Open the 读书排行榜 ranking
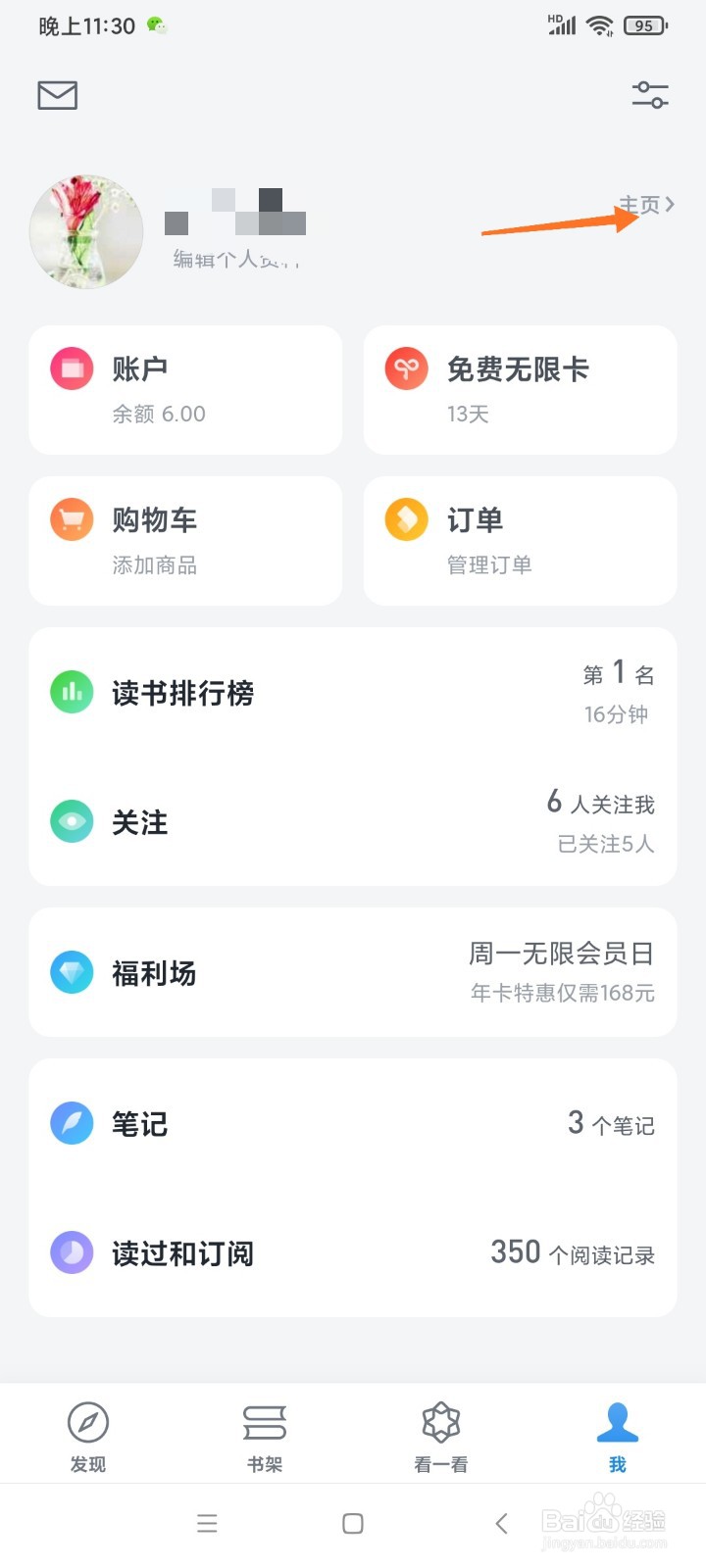Screen dimensions: 706x1568 click(x=352, y=693)
